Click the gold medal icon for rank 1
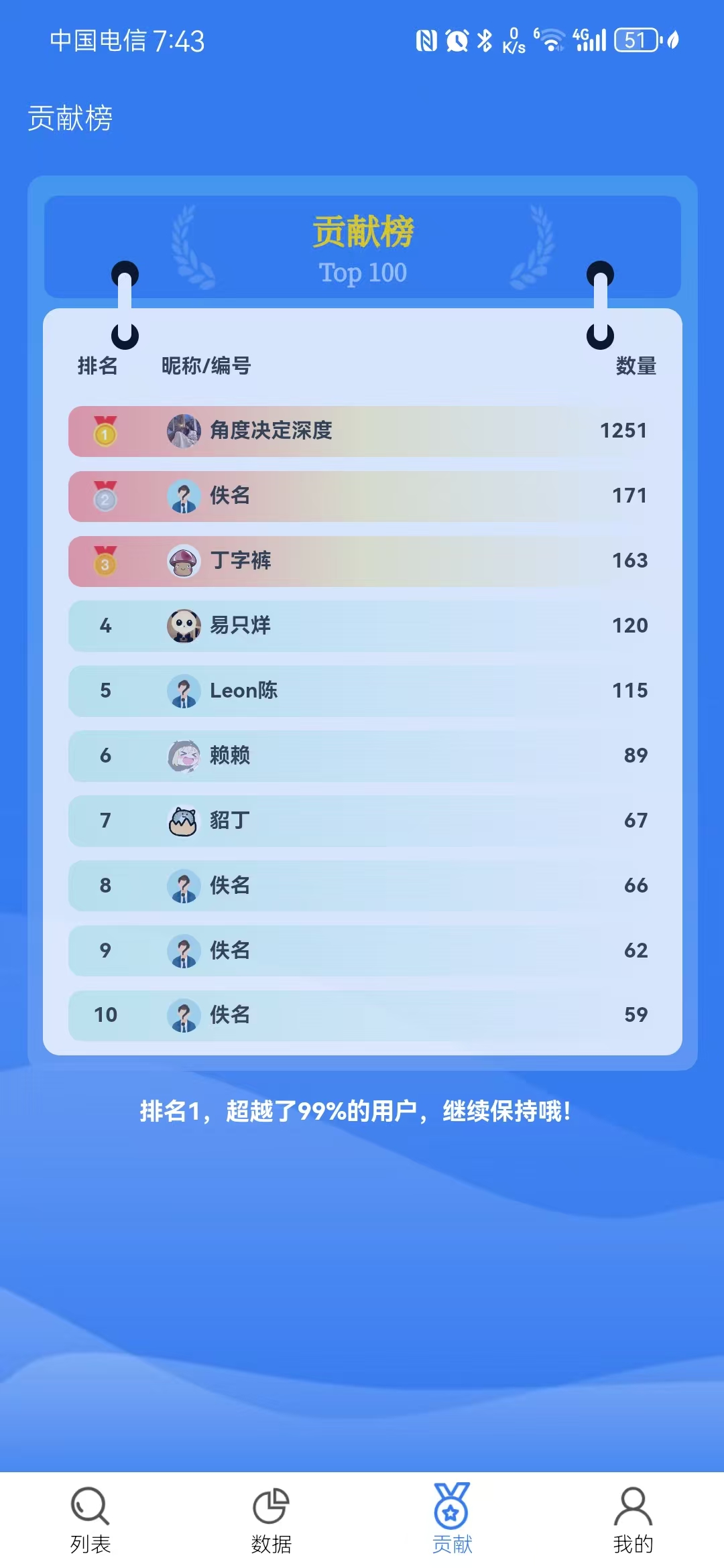Viewport: 724px width, 1568px height. (104, 431)
